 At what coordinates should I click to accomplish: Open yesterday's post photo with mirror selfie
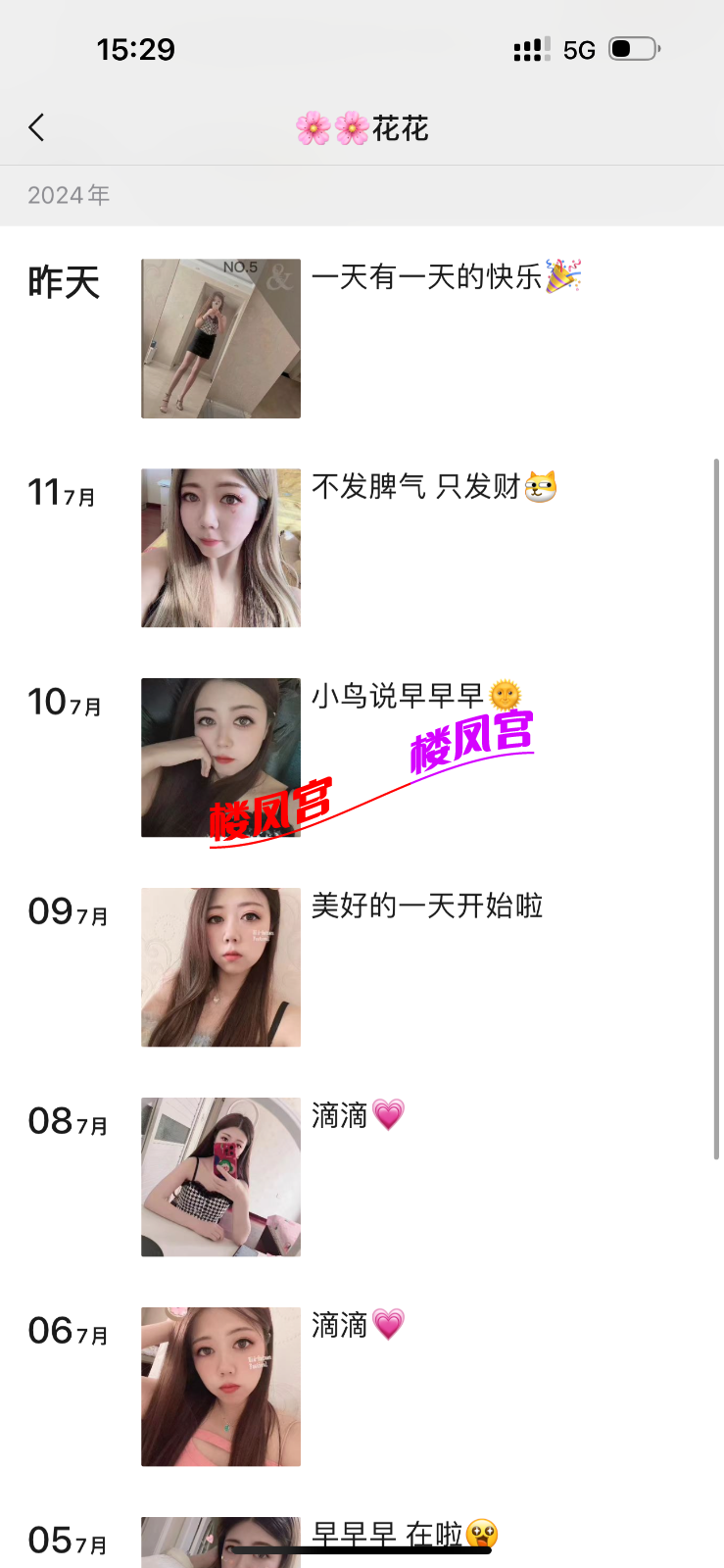point(220,338)
